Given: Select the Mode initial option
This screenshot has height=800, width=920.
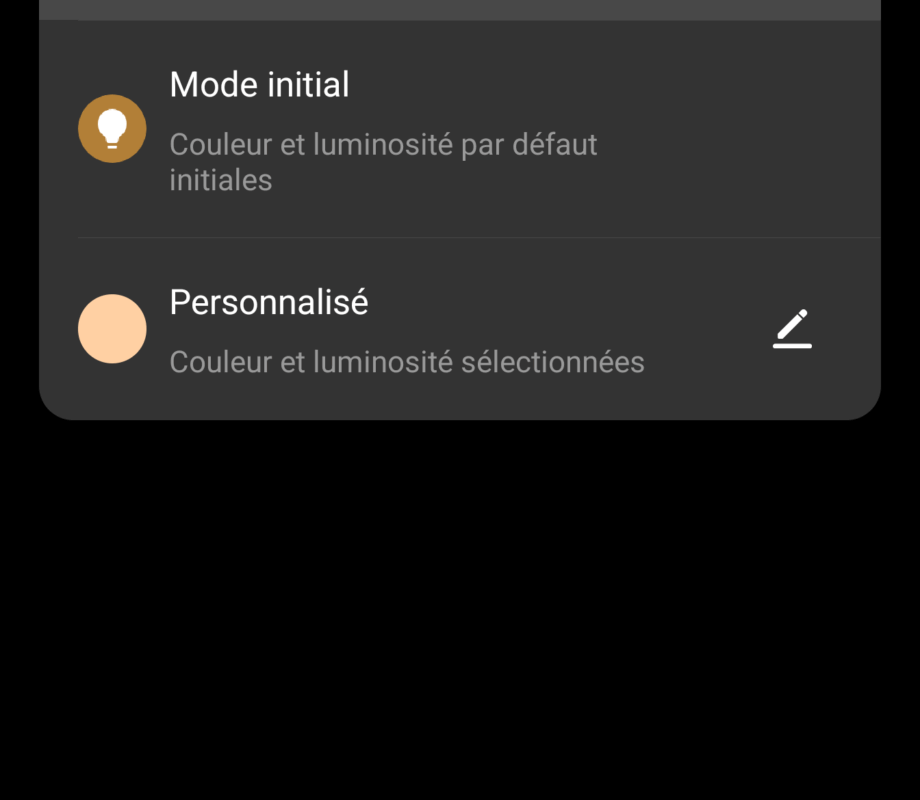Looking at the screenshot, I should pos(383,130).
